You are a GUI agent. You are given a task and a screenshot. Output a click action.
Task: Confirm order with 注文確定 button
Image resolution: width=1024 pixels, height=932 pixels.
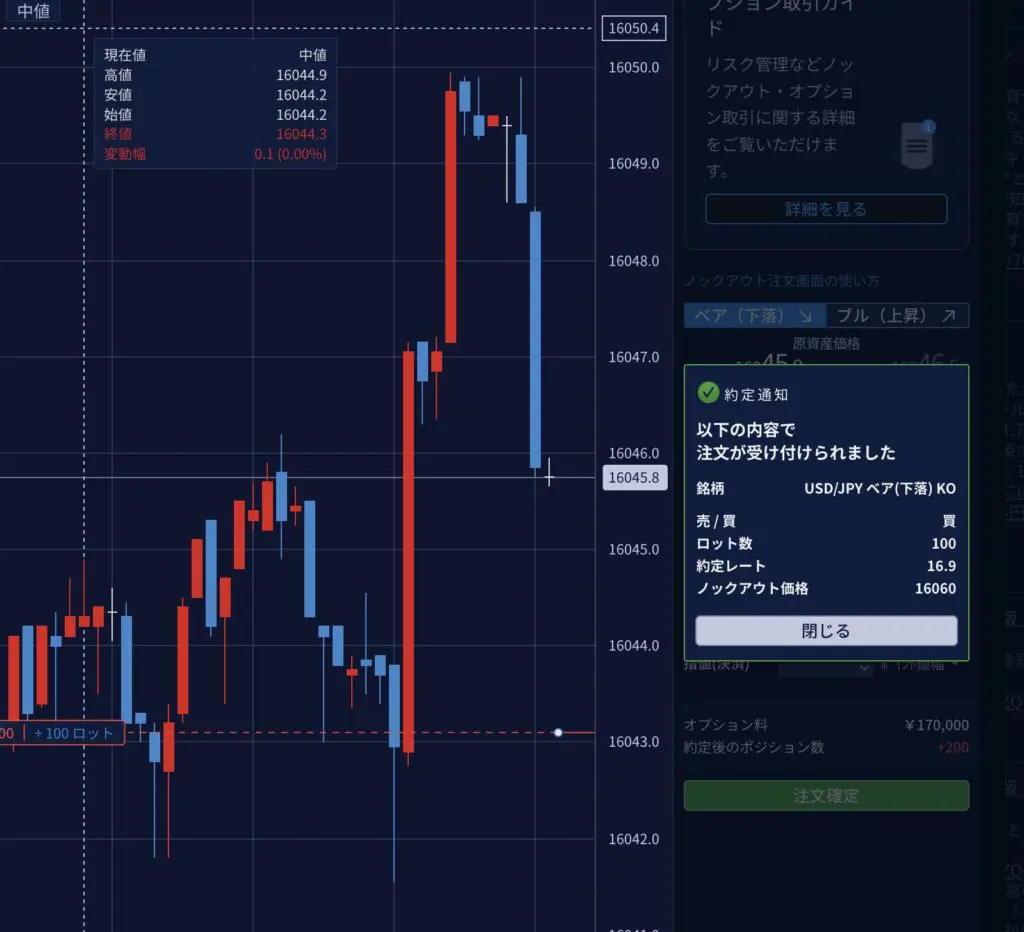(x=826, y=796)
